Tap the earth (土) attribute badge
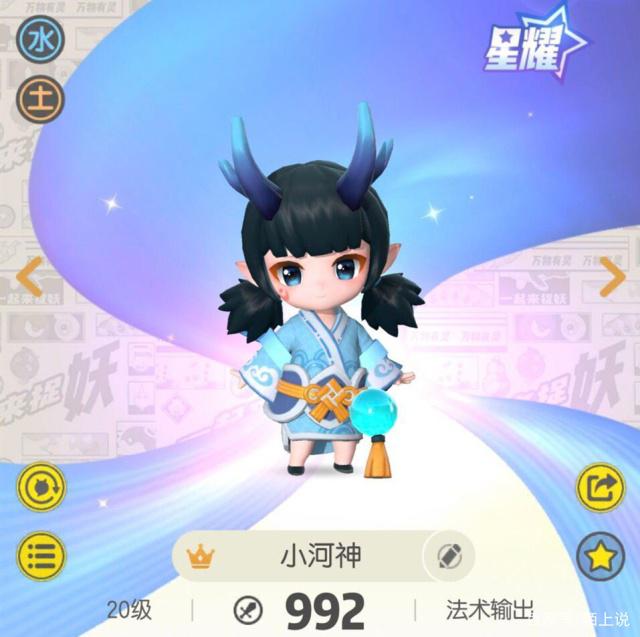 (x=40, y=100)
